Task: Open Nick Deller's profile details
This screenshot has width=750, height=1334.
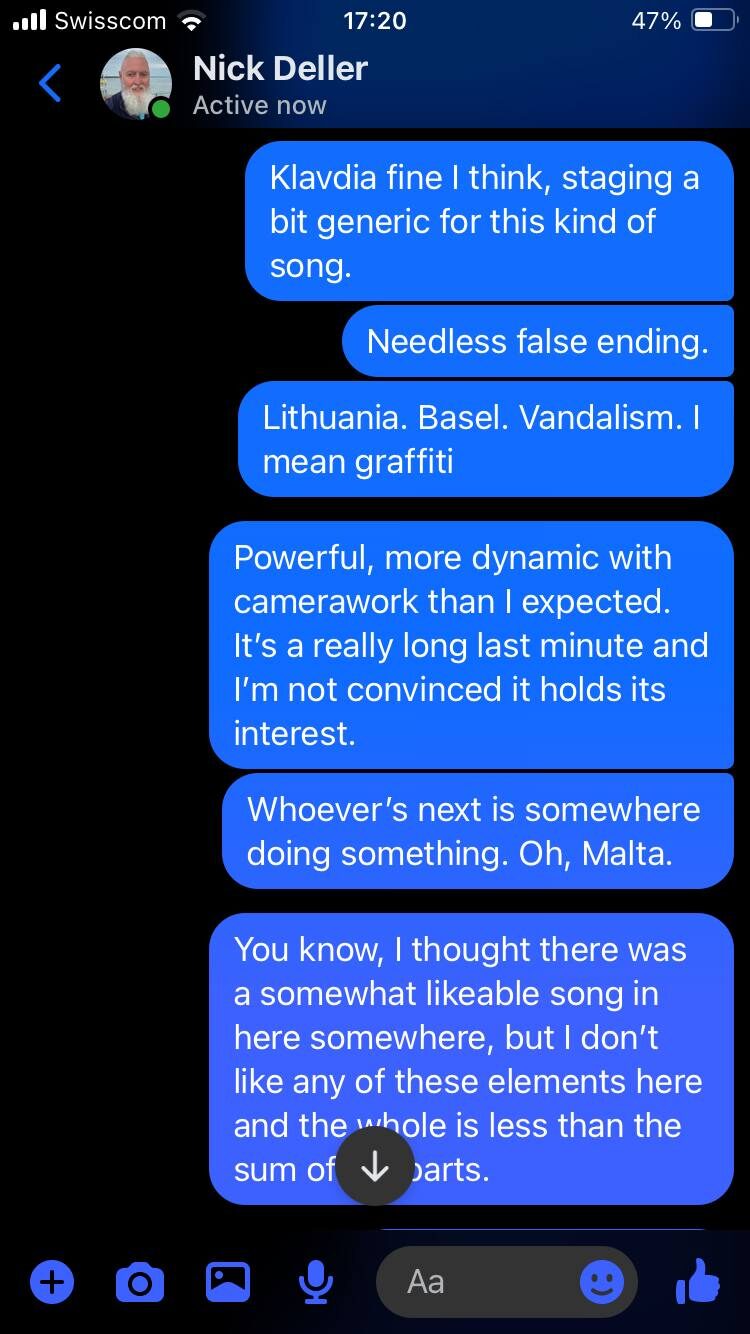Action: pyautogui.click(x=280, y=84)
